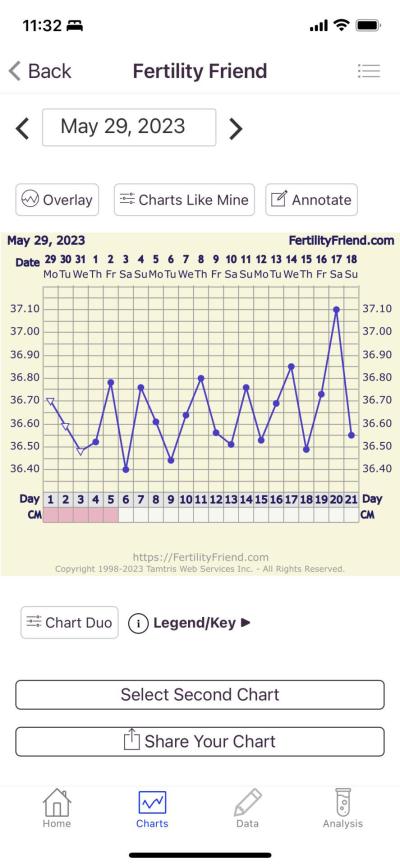Switch to the Home tab

(x=57, y=809)
